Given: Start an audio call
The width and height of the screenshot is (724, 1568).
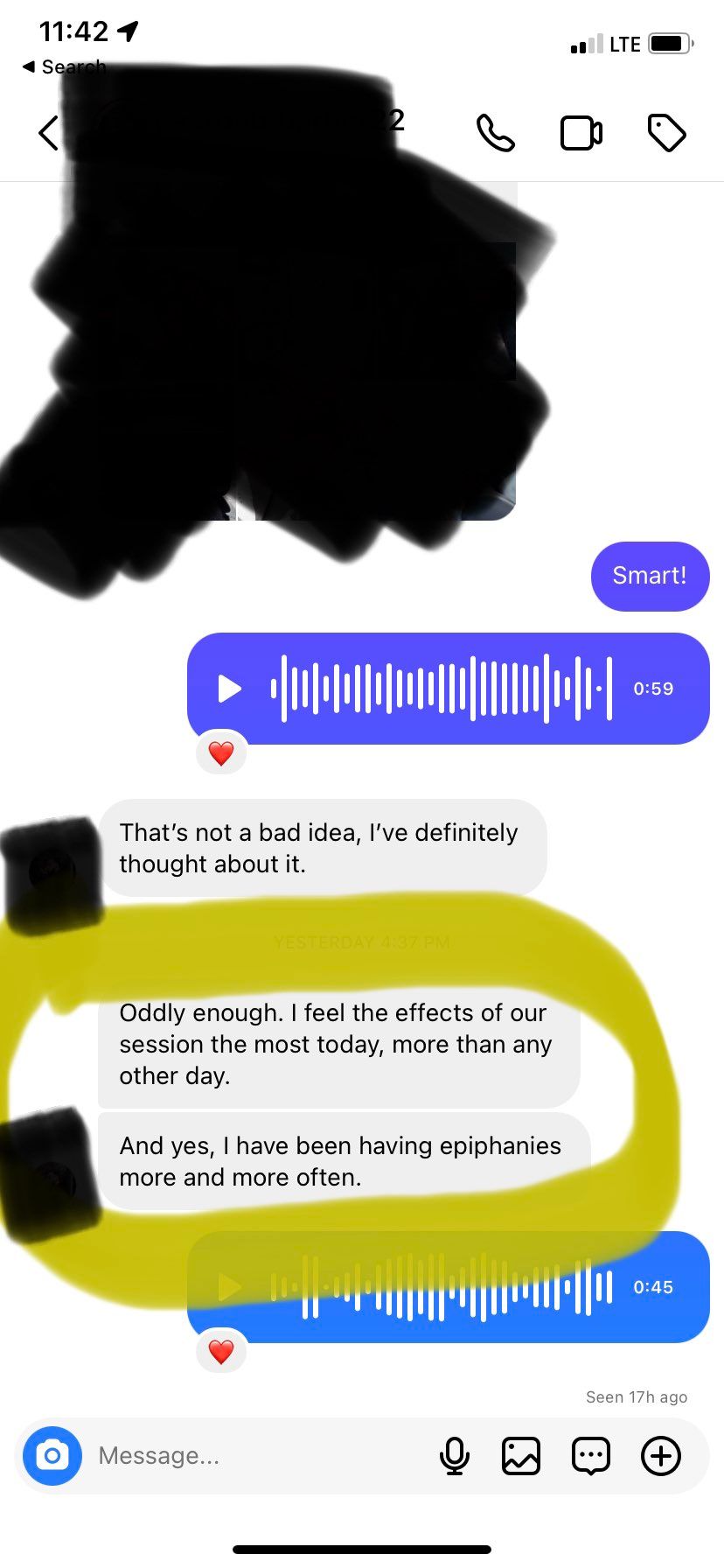Looking at the screenshot, I should [x=495, y=133].
